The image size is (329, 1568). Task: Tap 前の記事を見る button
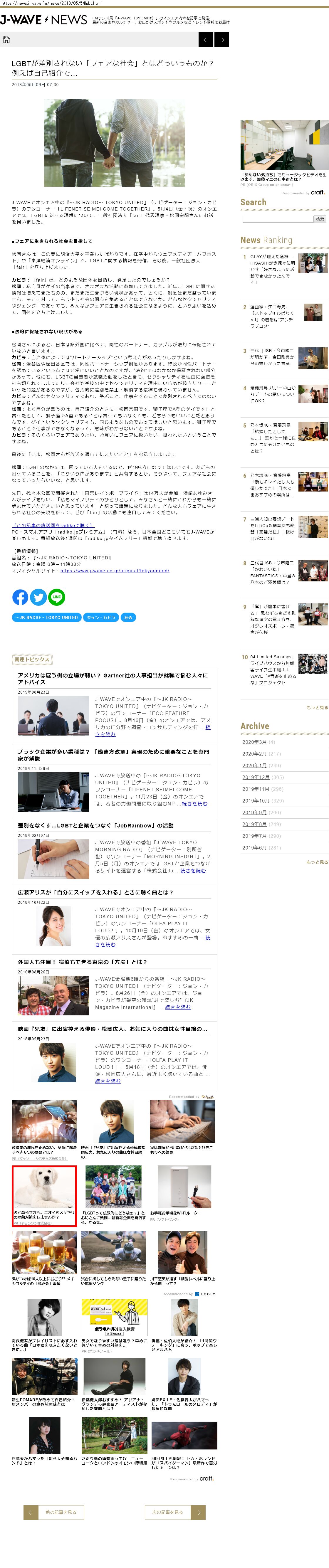coord(54,1512)
